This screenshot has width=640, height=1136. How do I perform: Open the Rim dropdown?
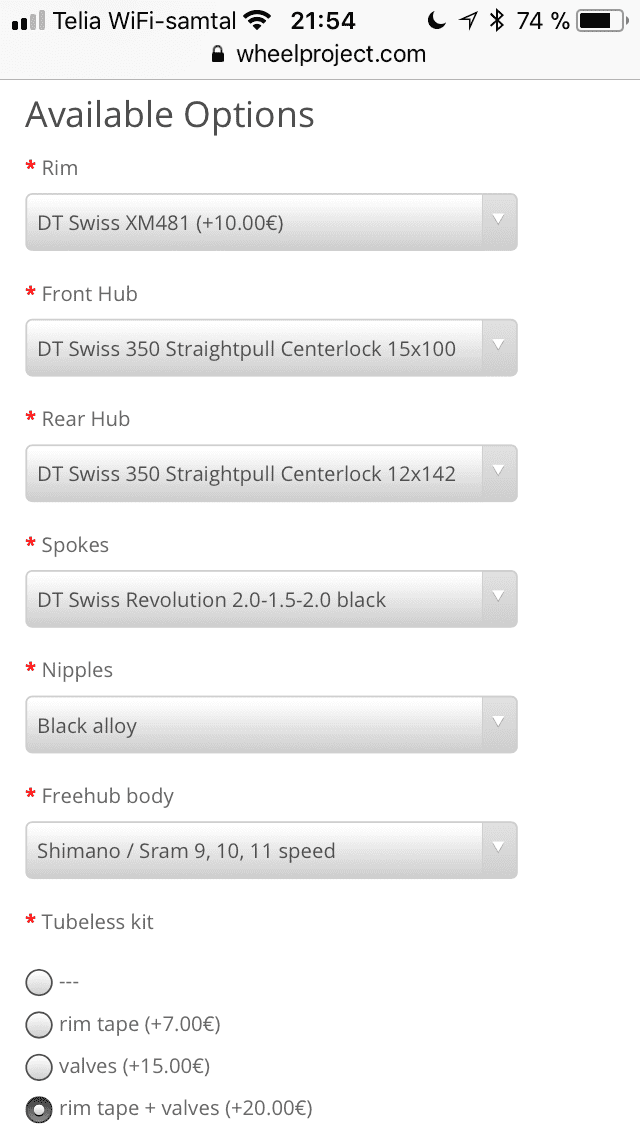[271, 222]
